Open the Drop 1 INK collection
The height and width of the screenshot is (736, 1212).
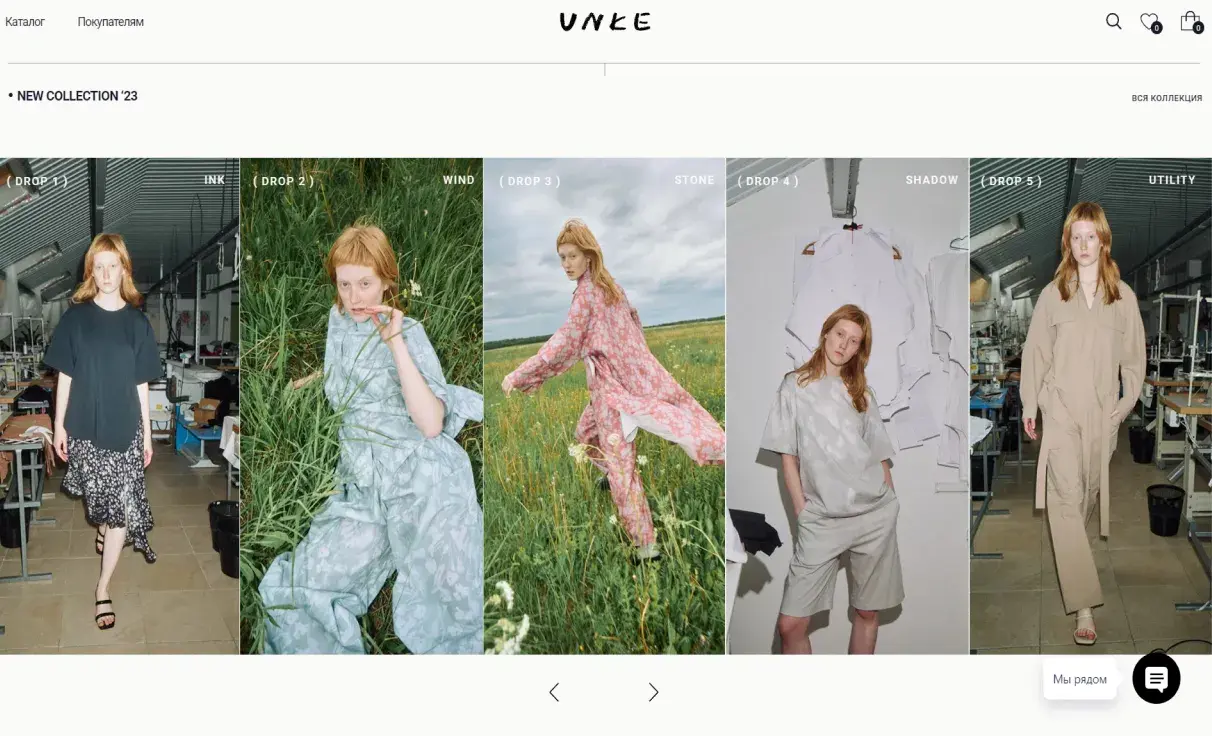point(119,405)
